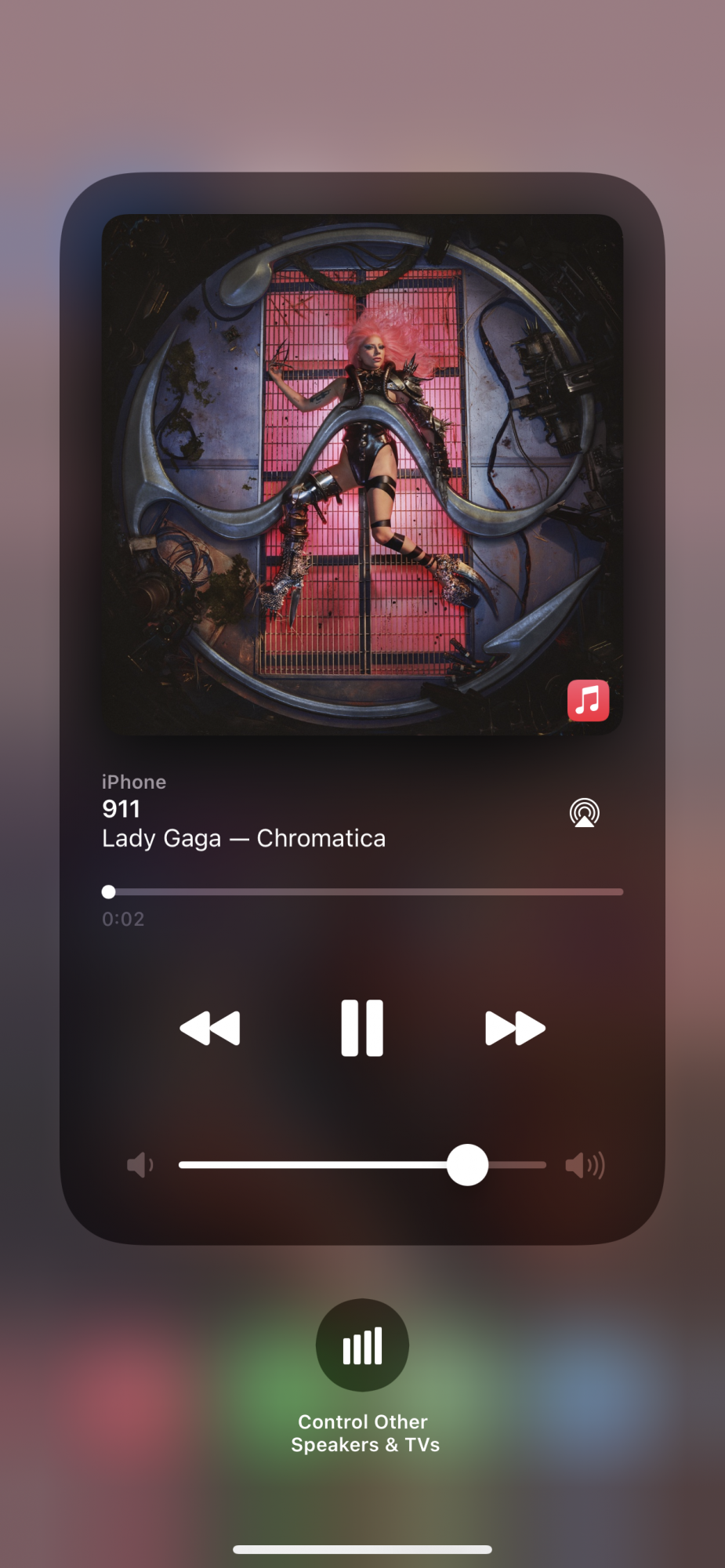Open the Chromatica album artwork in Music

pos(362,474)
